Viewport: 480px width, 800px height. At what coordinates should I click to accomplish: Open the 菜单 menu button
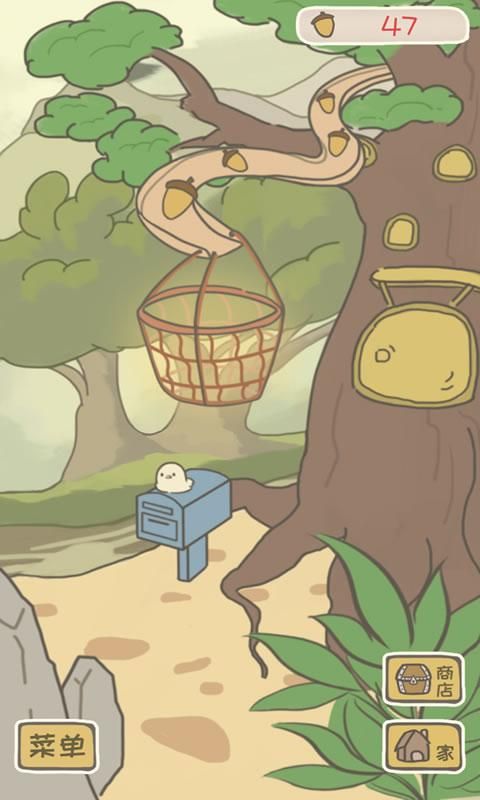(56, 745)
